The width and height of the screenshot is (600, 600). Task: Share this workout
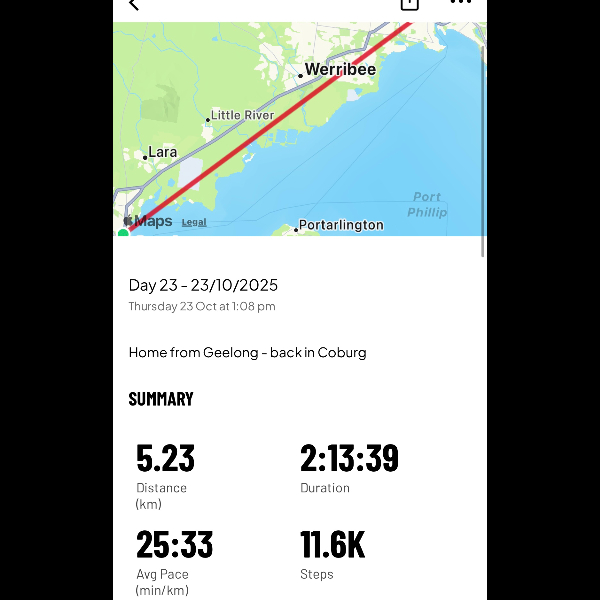tap(409, 4)
